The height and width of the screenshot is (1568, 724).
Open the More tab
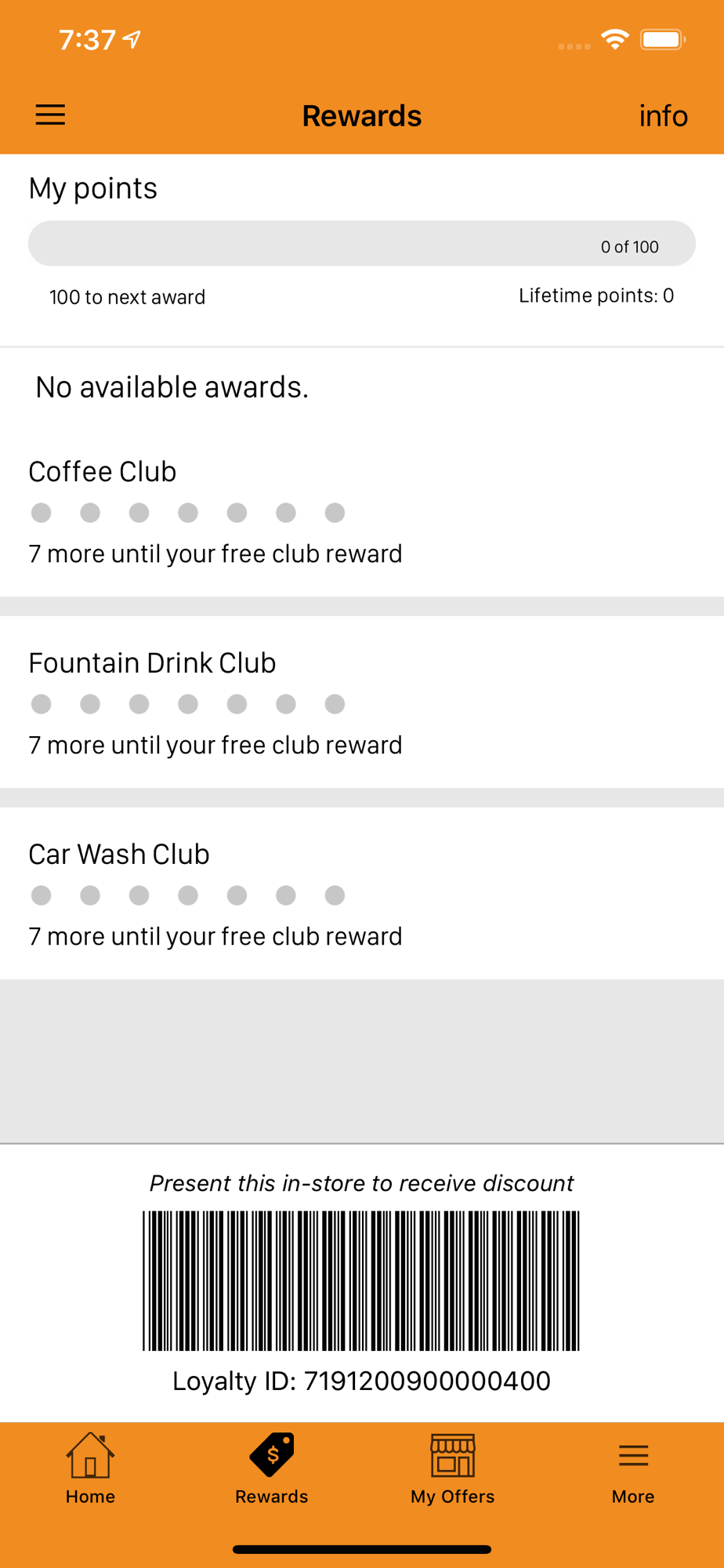pos(633,1469)
